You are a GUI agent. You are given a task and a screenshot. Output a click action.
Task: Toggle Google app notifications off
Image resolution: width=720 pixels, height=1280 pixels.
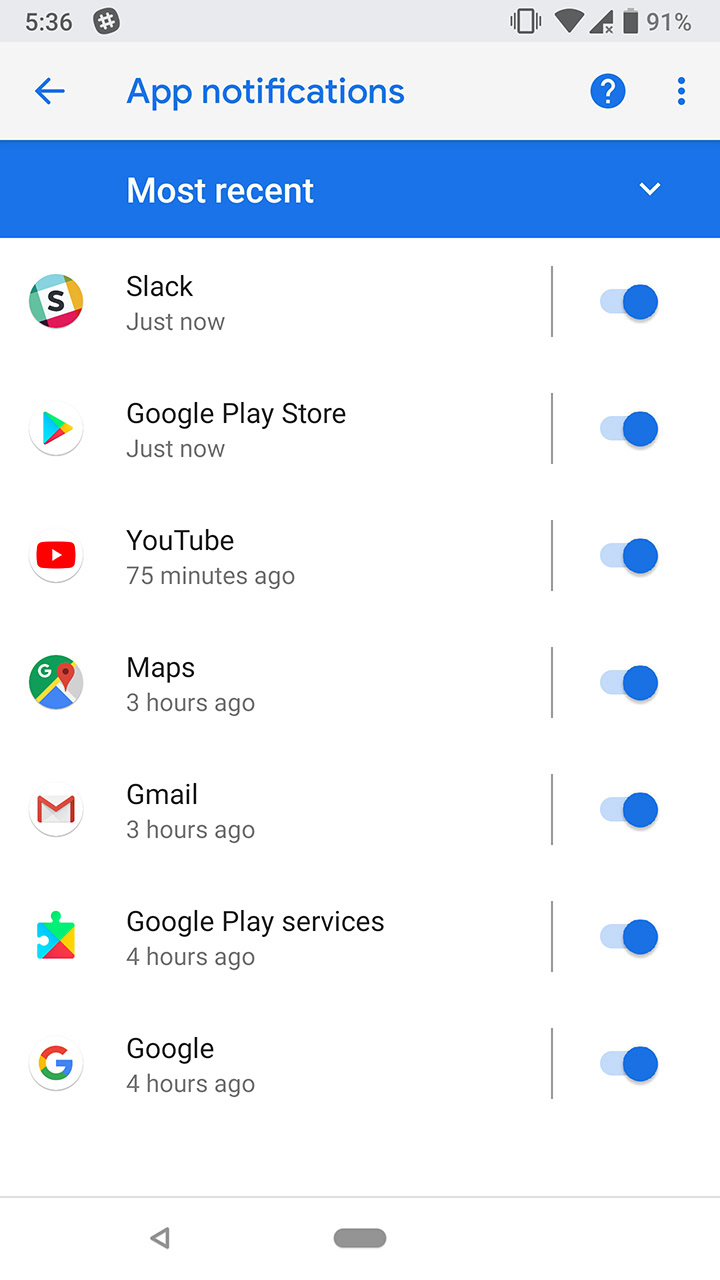tap(629, 1064)
